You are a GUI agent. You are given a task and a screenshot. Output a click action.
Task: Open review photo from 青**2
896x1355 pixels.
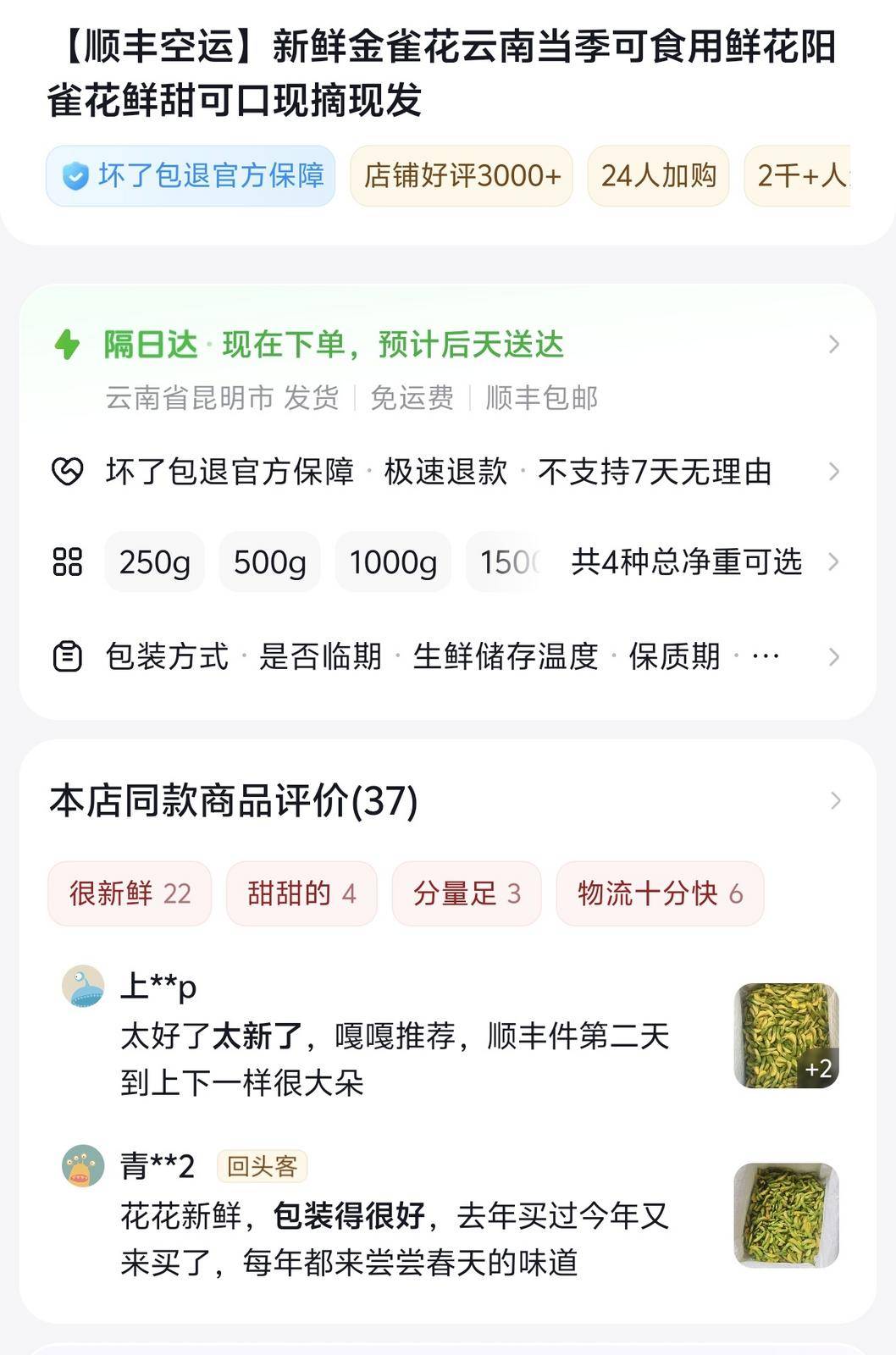click(786, 1215)
